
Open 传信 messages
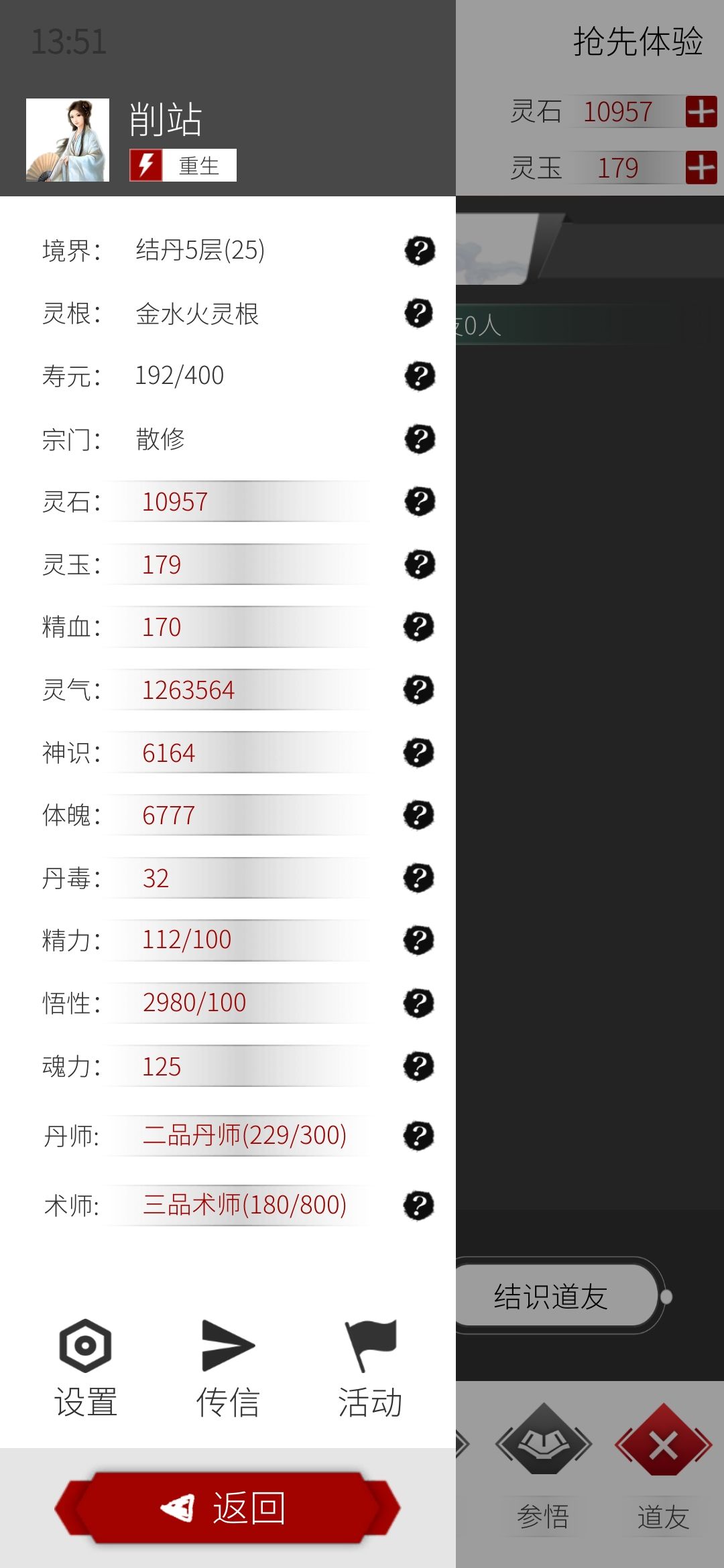click(228, 1368)
